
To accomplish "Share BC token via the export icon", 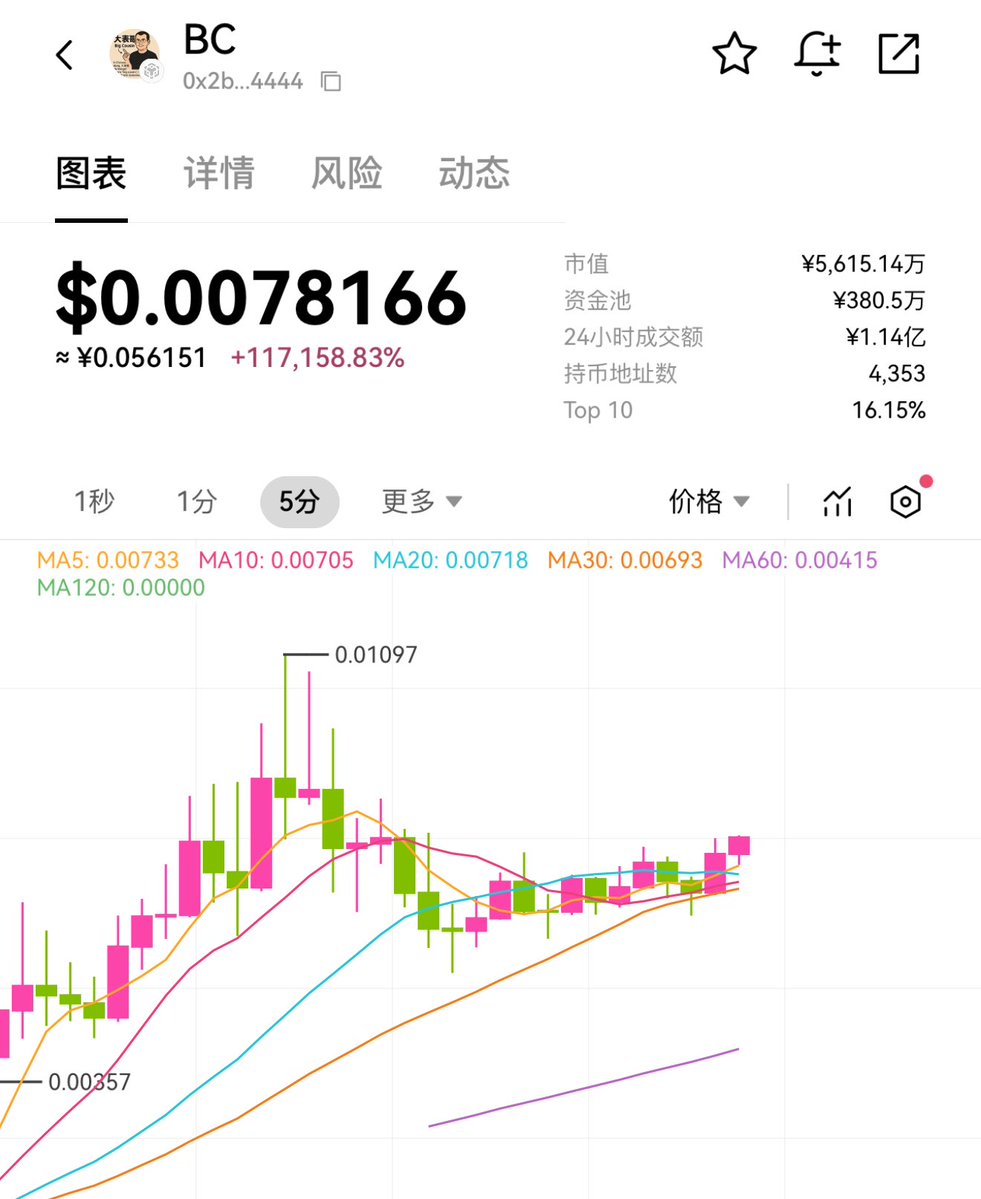I will [898, 54].
